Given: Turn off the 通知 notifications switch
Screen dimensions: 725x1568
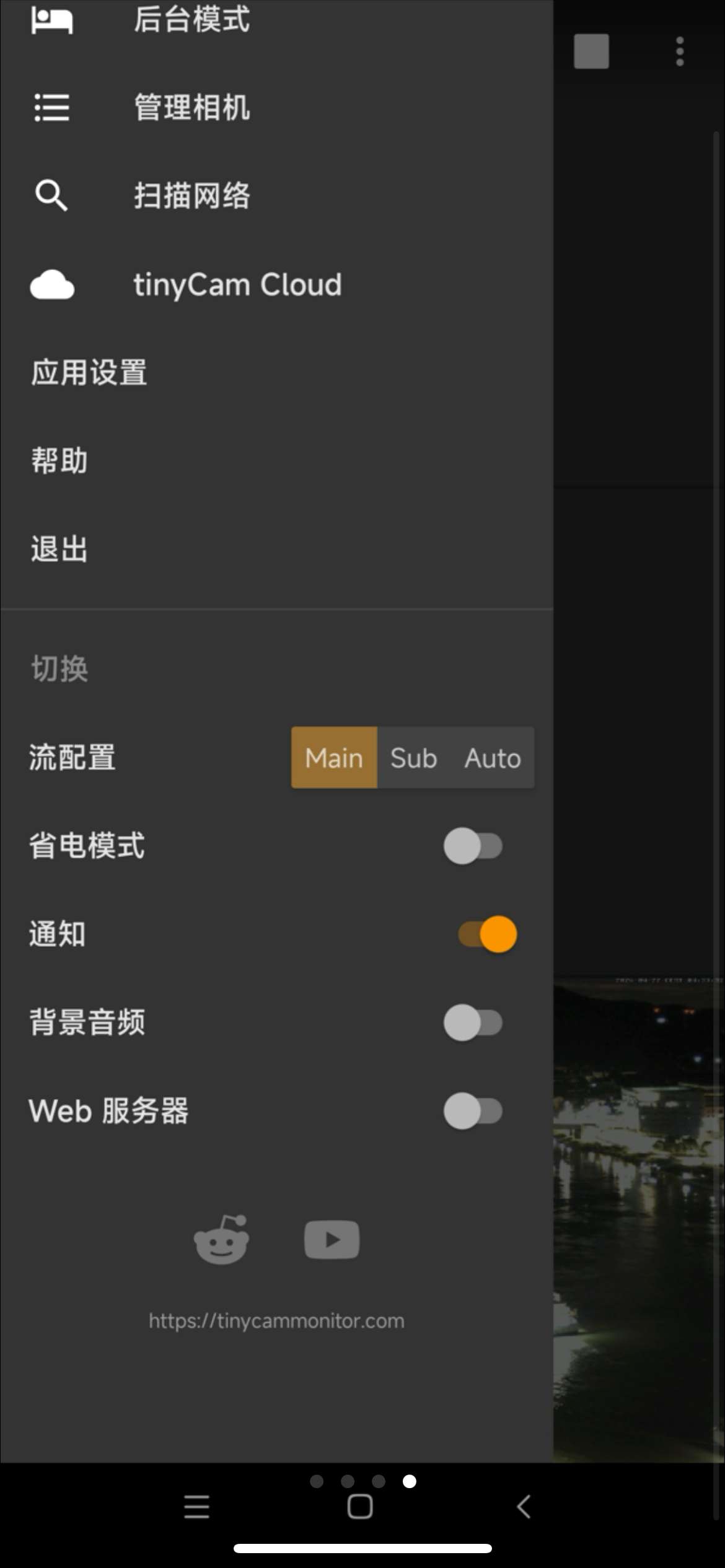Looking at the screenshot, I should click(x=487, y=934).
